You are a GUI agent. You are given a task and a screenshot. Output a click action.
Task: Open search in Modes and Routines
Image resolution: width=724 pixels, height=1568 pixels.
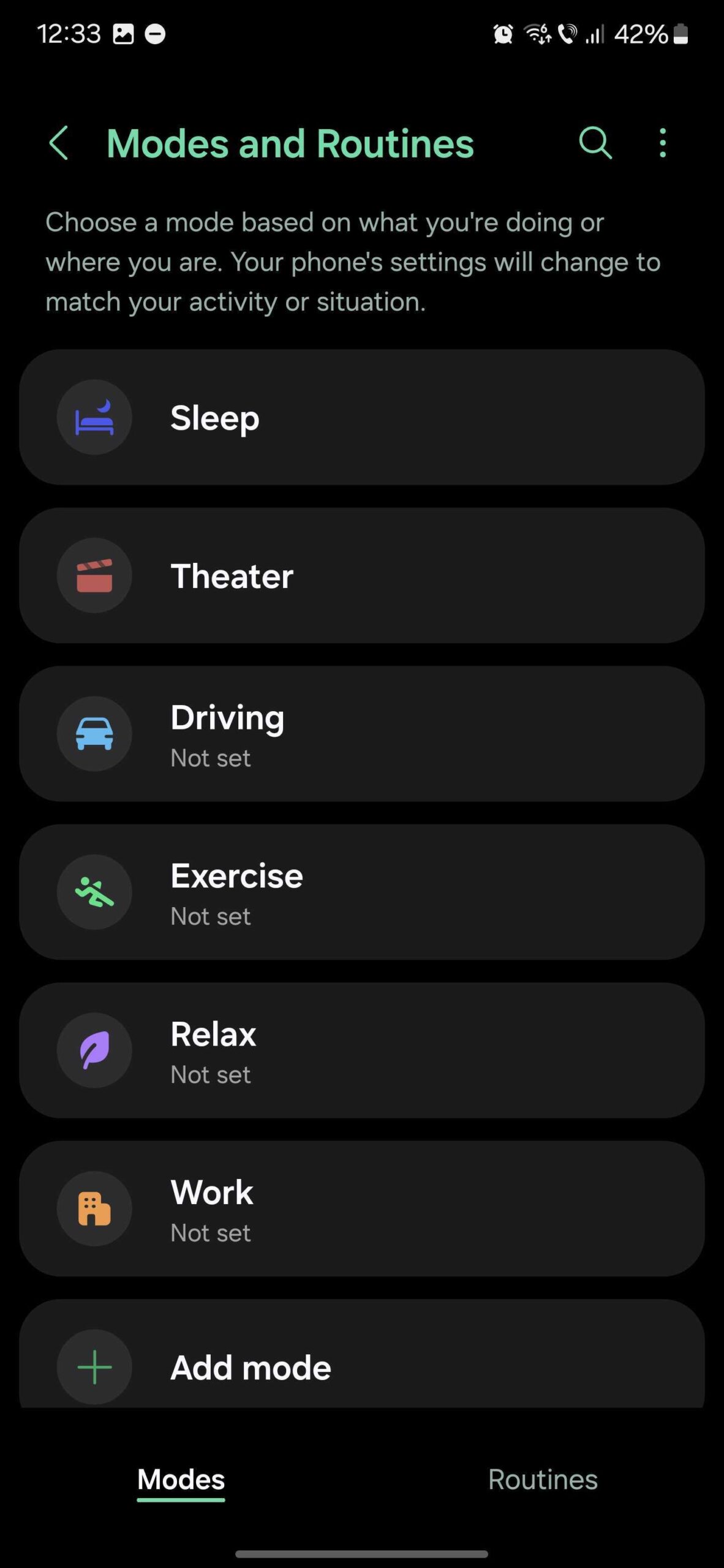(x=595, y=143)
